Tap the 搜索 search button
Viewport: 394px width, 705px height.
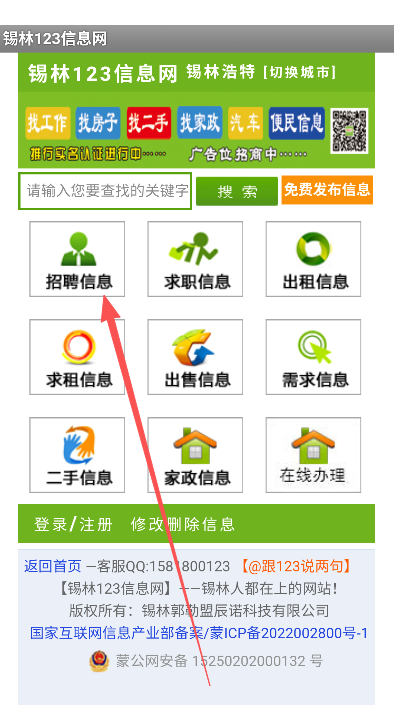pyautogui.click(x=237, y=192)
